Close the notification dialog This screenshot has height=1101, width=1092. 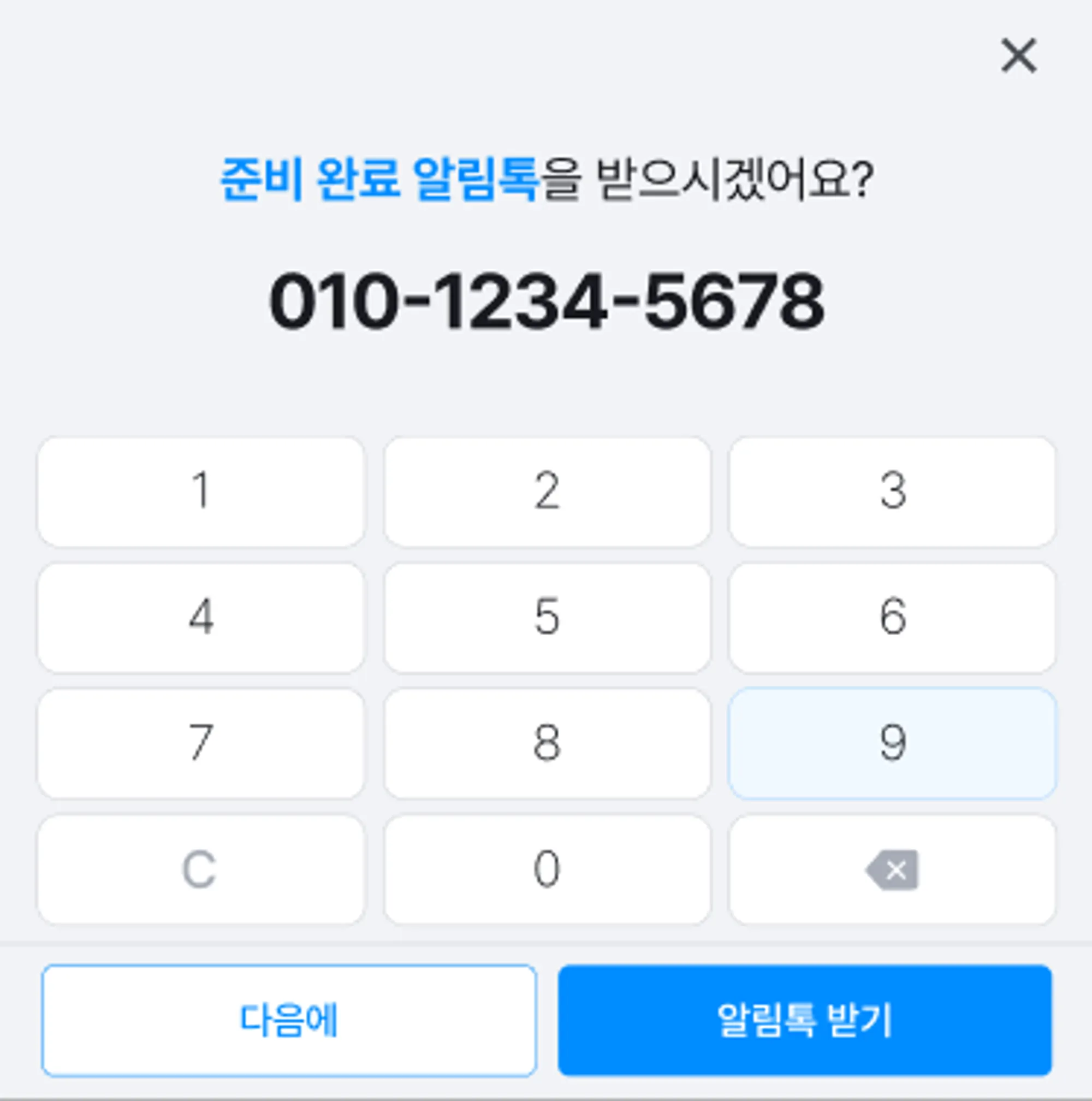click(x=1018, y=56)
